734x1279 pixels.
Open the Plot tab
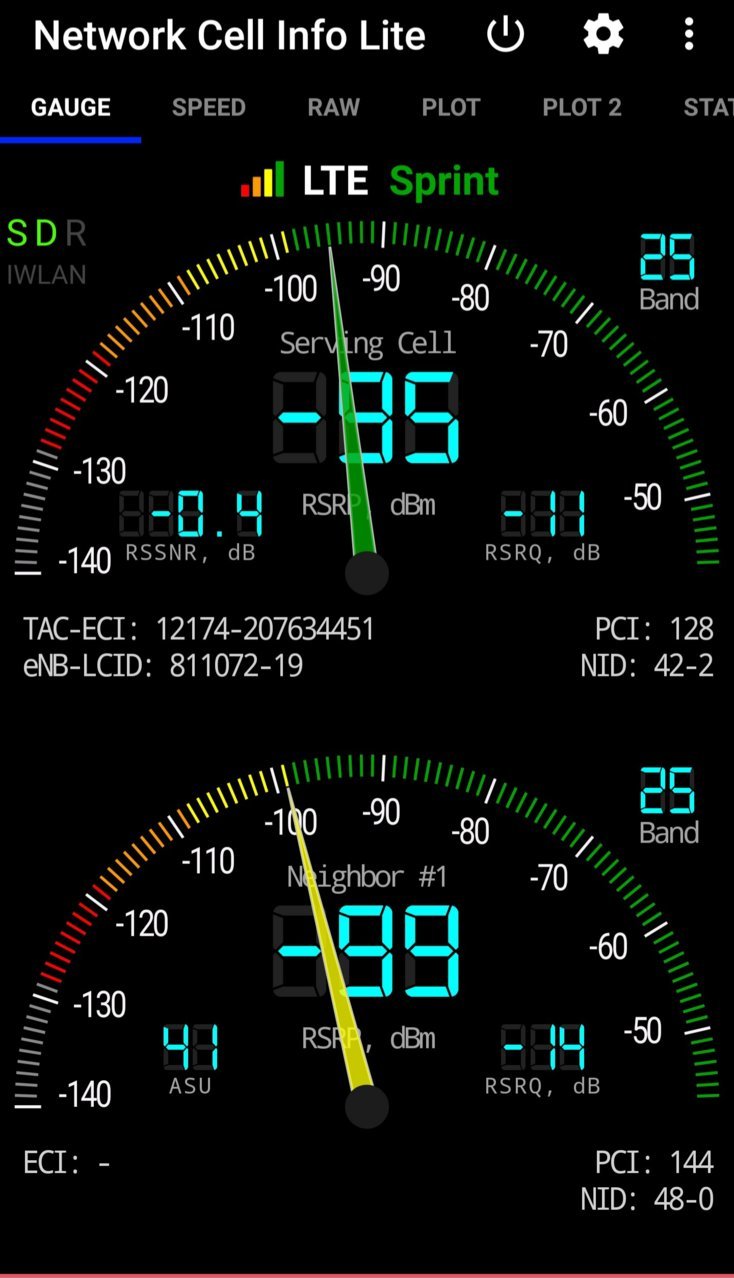pos(451,108)
